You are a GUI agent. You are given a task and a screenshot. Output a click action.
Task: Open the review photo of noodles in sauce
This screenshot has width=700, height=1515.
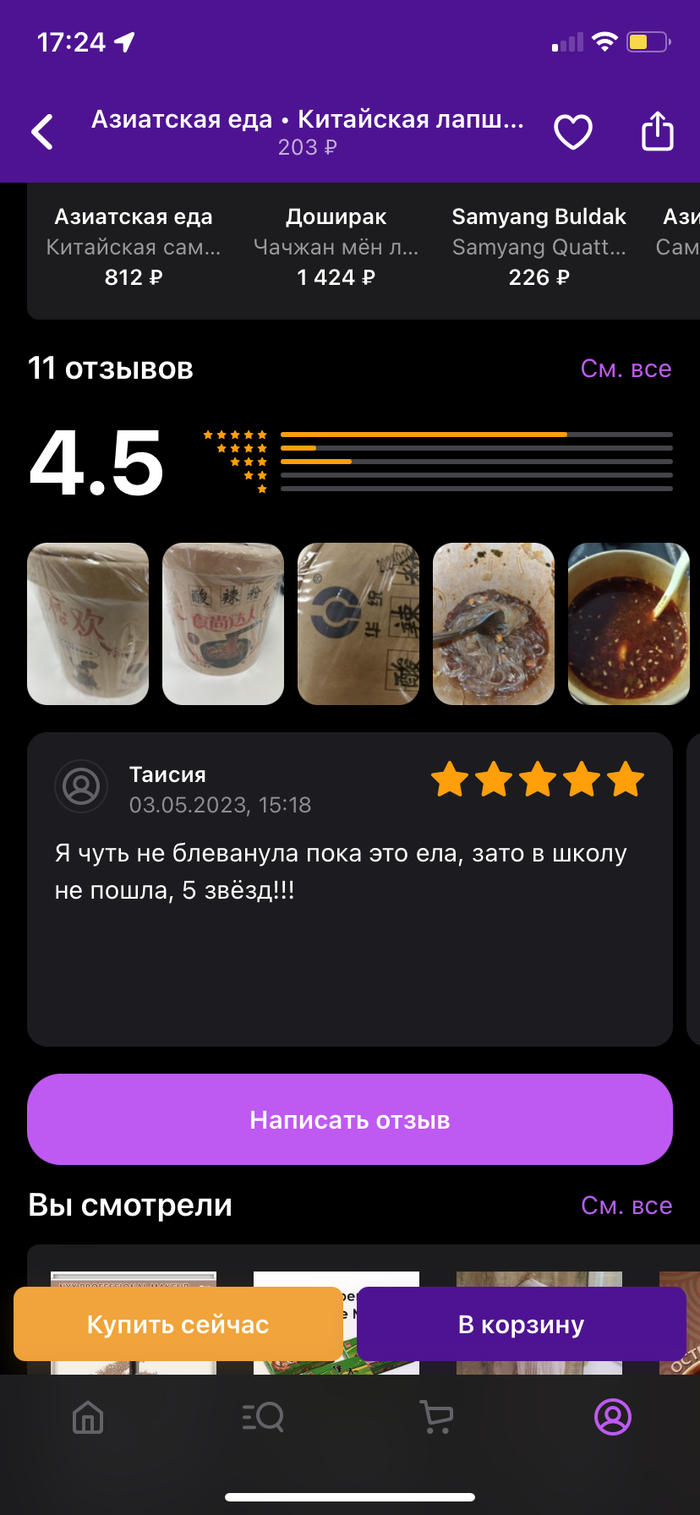493,624
